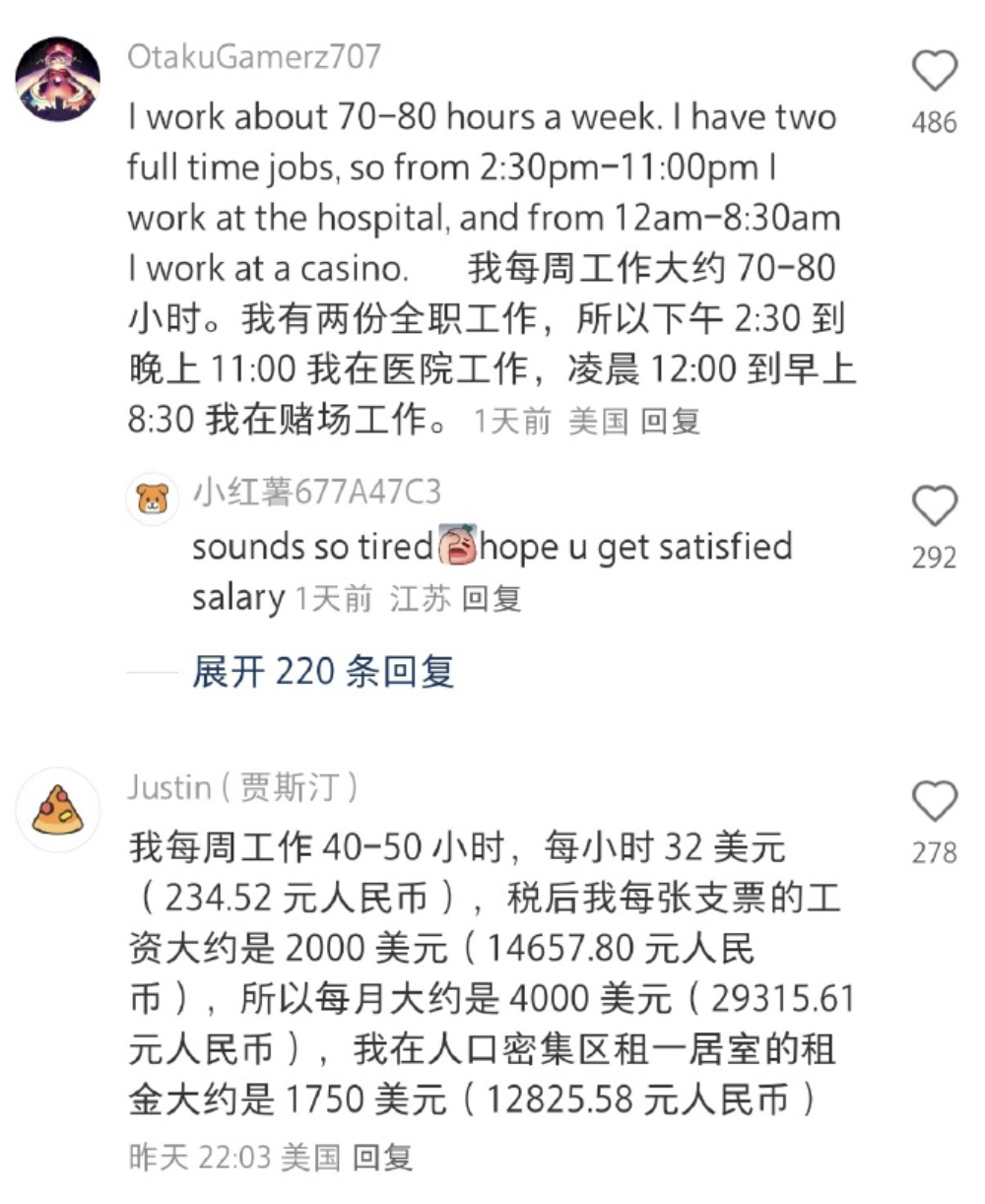Open Justin (贾斯汀)'s profile avatar
Viewport: 985px width, 1204px height.
click(58, 810)
